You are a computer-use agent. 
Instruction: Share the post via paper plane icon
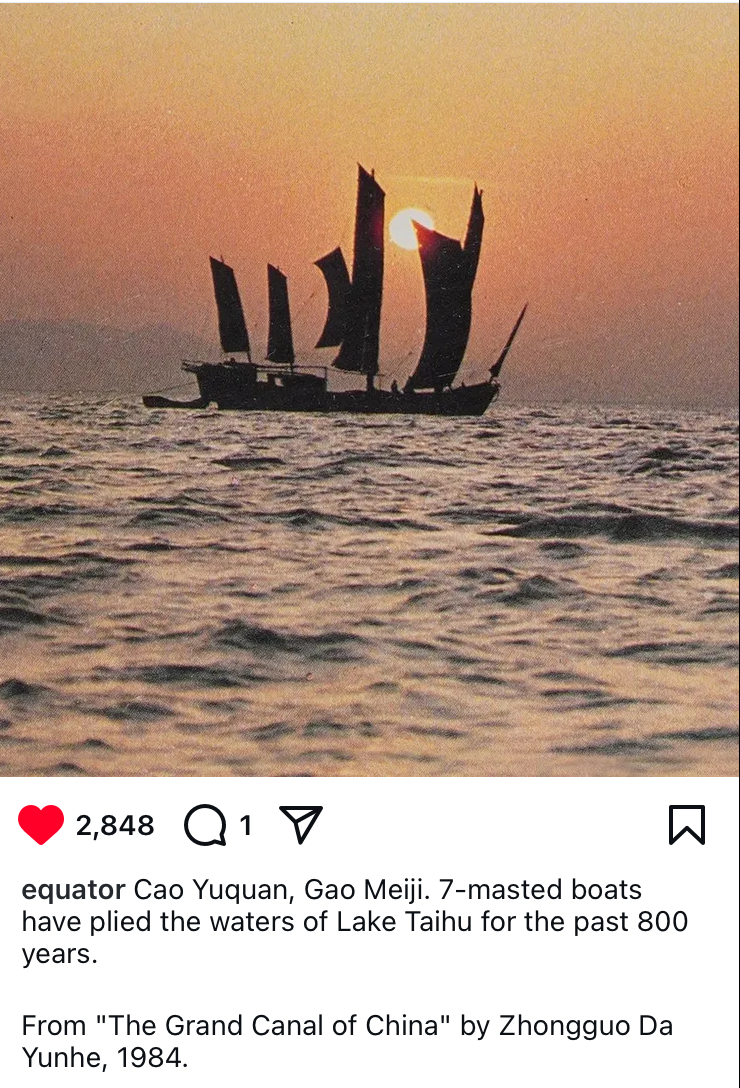(301, 824)
